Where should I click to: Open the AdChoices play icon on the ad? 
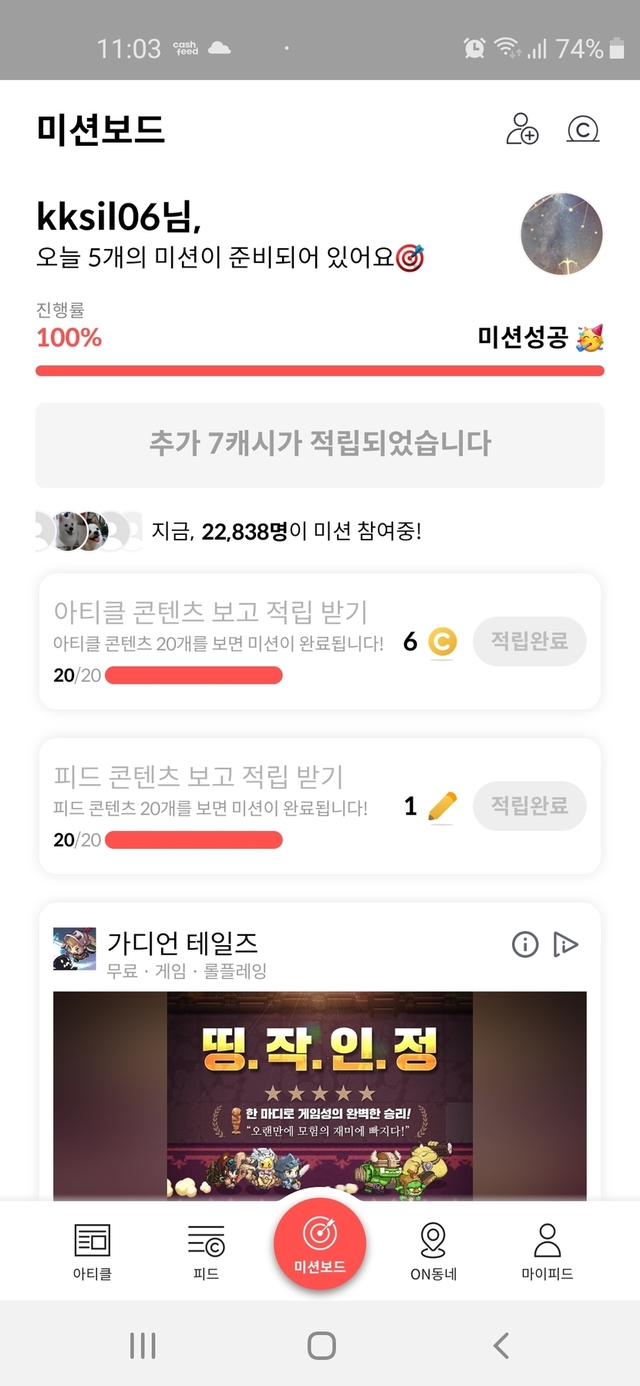coord(566,943)
